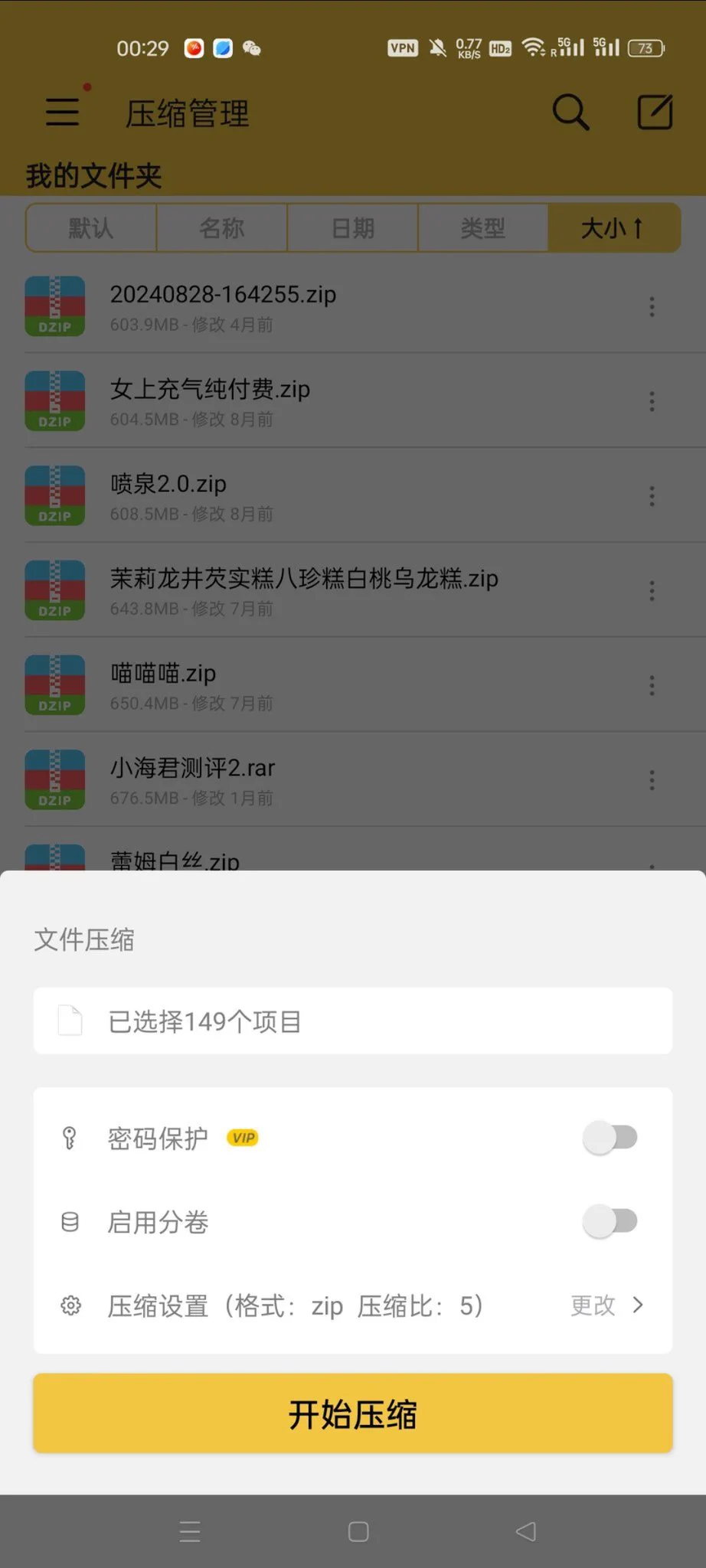Return to the system home screen
The width and height of the screenshot is (706, 1568).
pyautogui.click(x=358, y=1531)
